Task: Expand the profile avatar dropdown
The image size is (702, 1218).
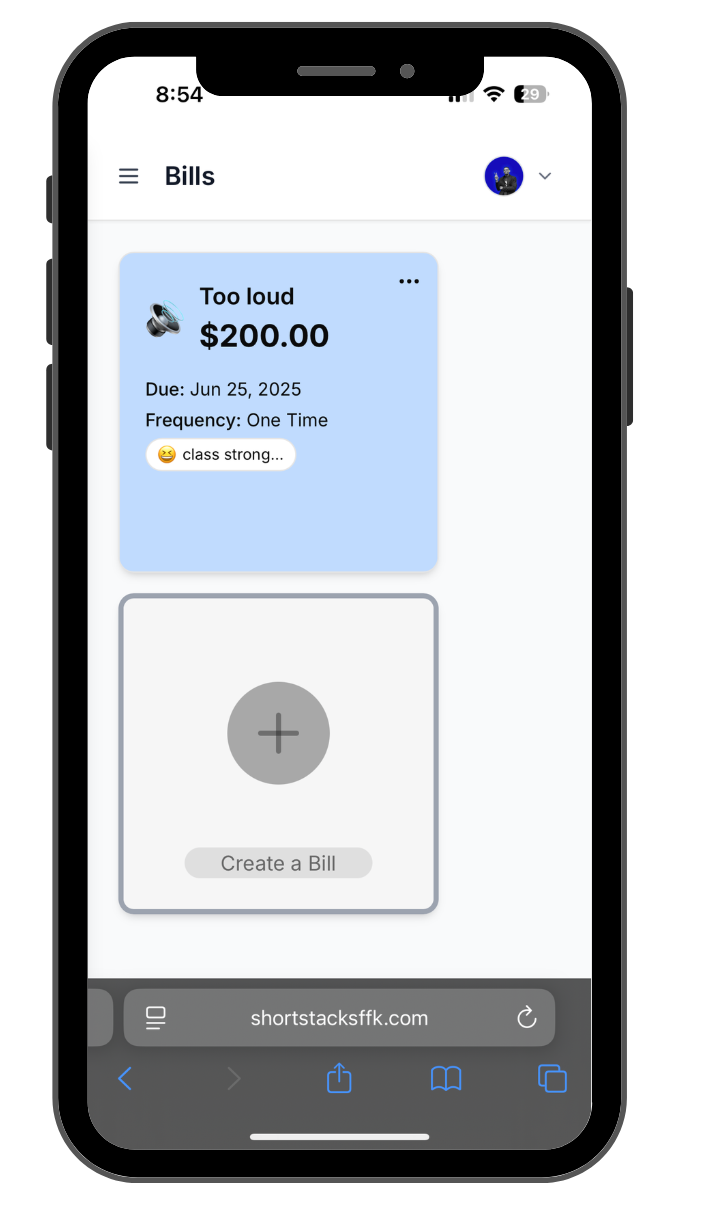Action: point(545,176)
